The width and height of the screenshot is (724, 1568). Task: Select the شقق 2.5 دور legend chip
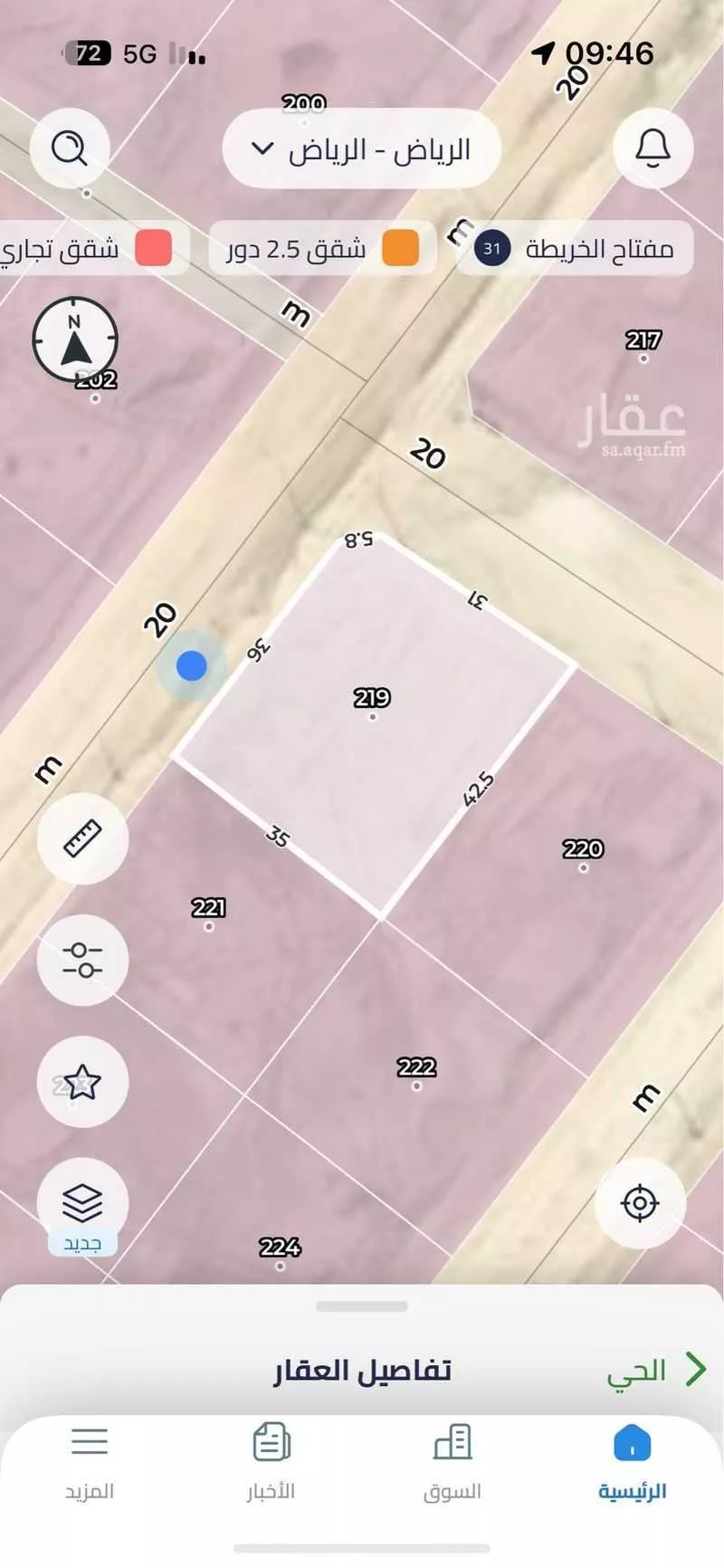(x=321, y=248)
